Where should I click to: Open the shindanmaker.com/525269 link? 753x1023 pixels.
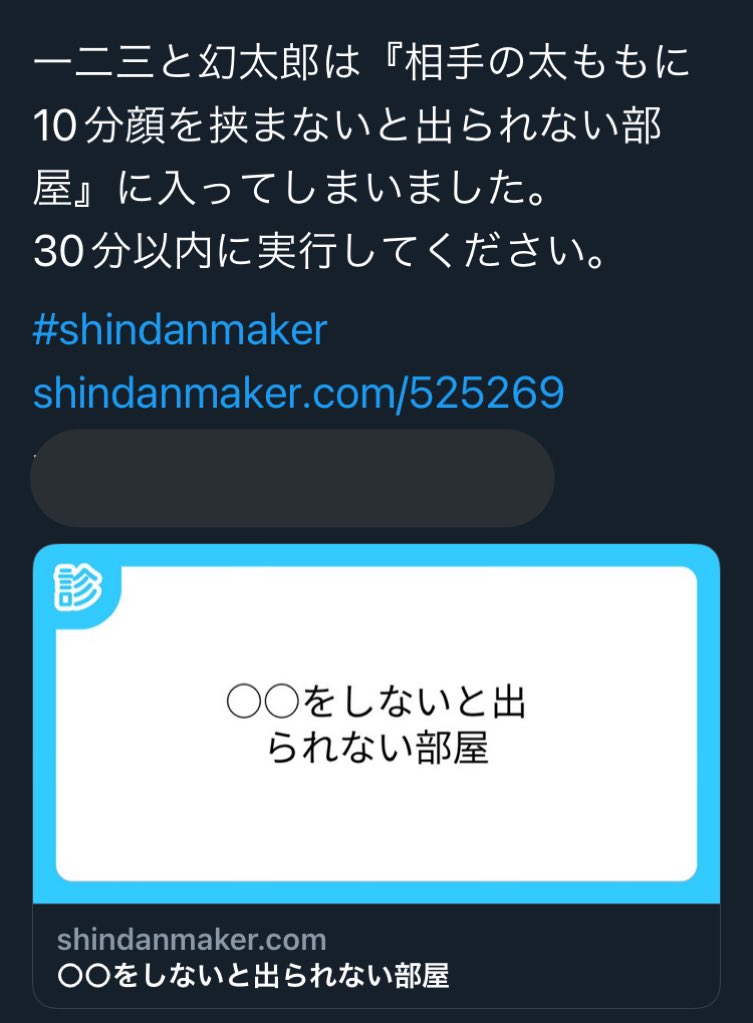point(298,393)
